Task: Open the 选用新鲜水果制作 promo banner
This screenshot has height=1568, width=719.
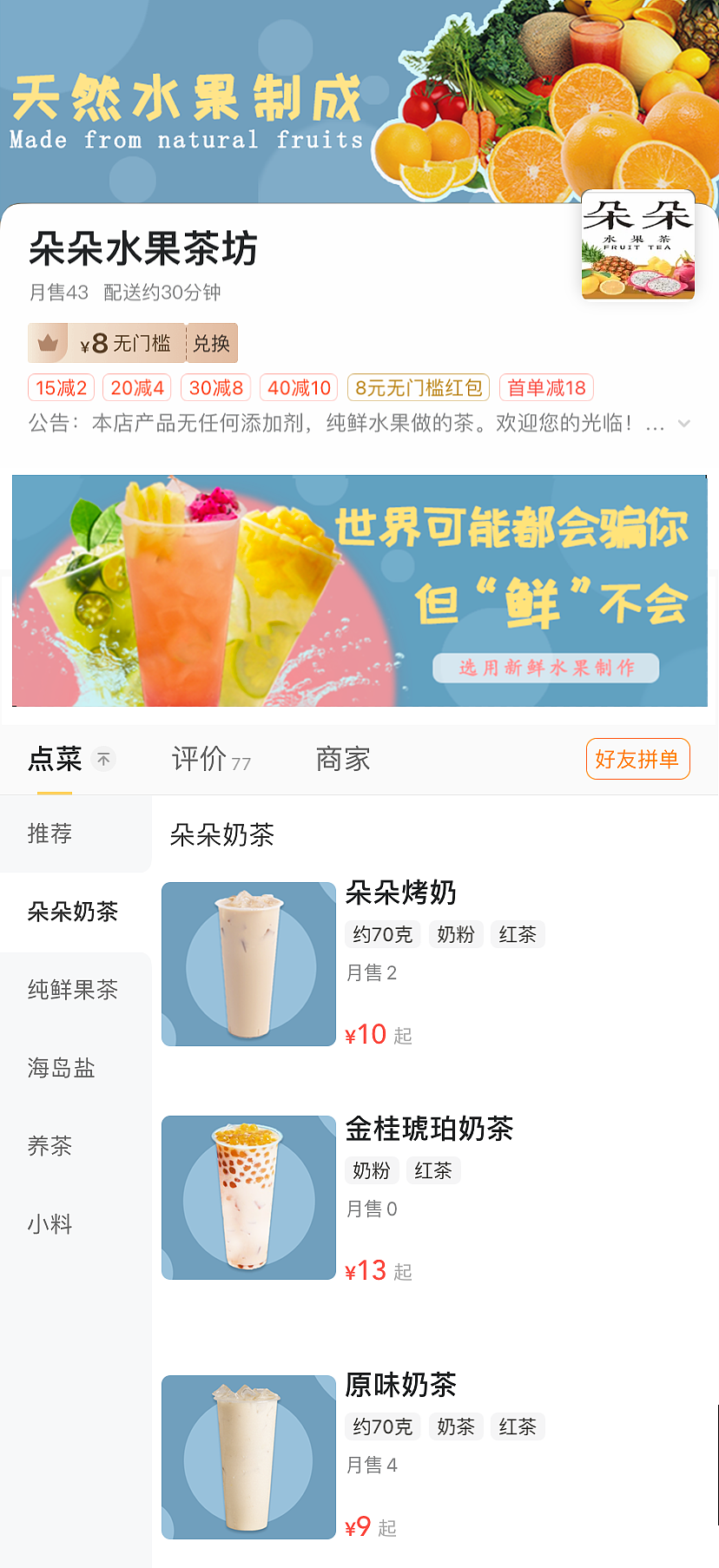Action: click(545, 668)
